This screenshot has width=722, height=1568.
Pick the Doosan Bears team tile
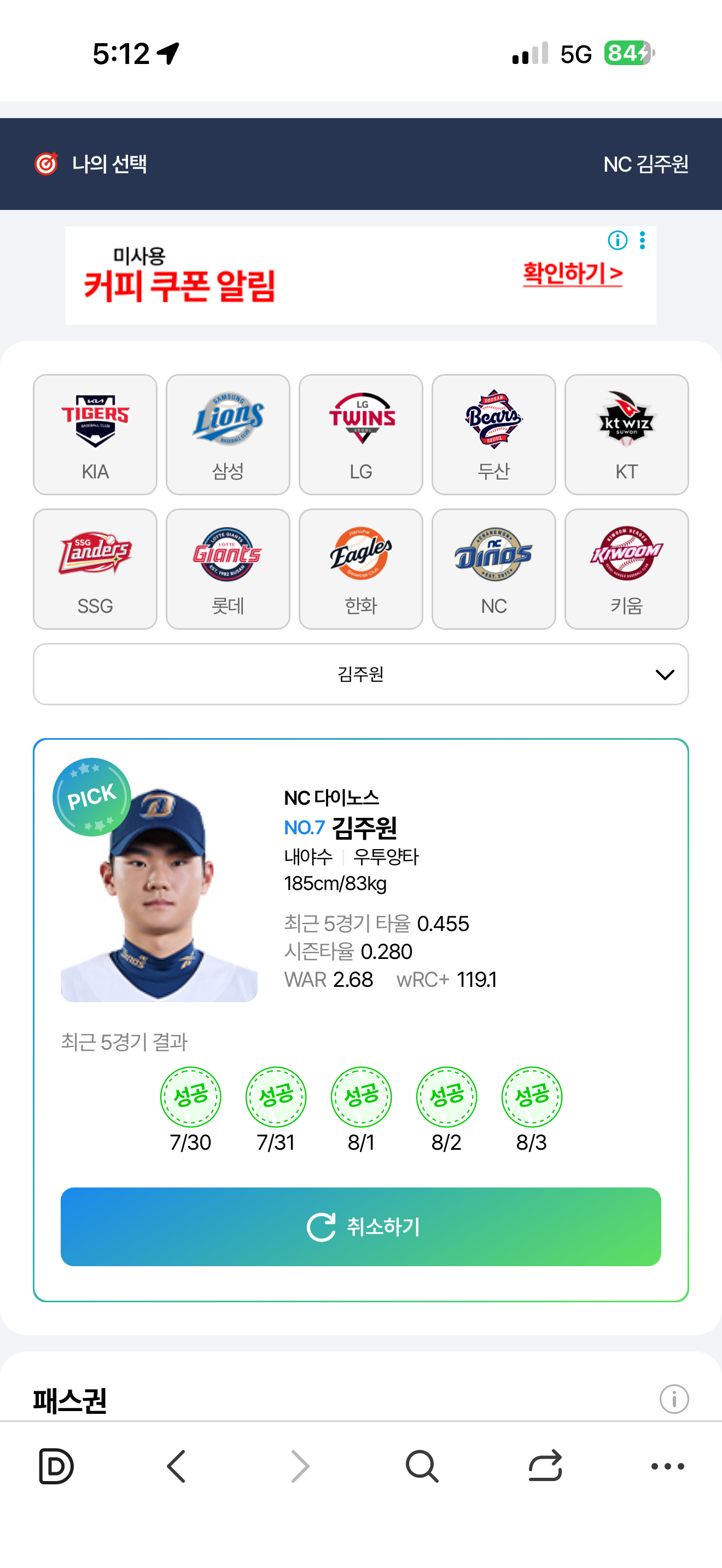[493, 434]
